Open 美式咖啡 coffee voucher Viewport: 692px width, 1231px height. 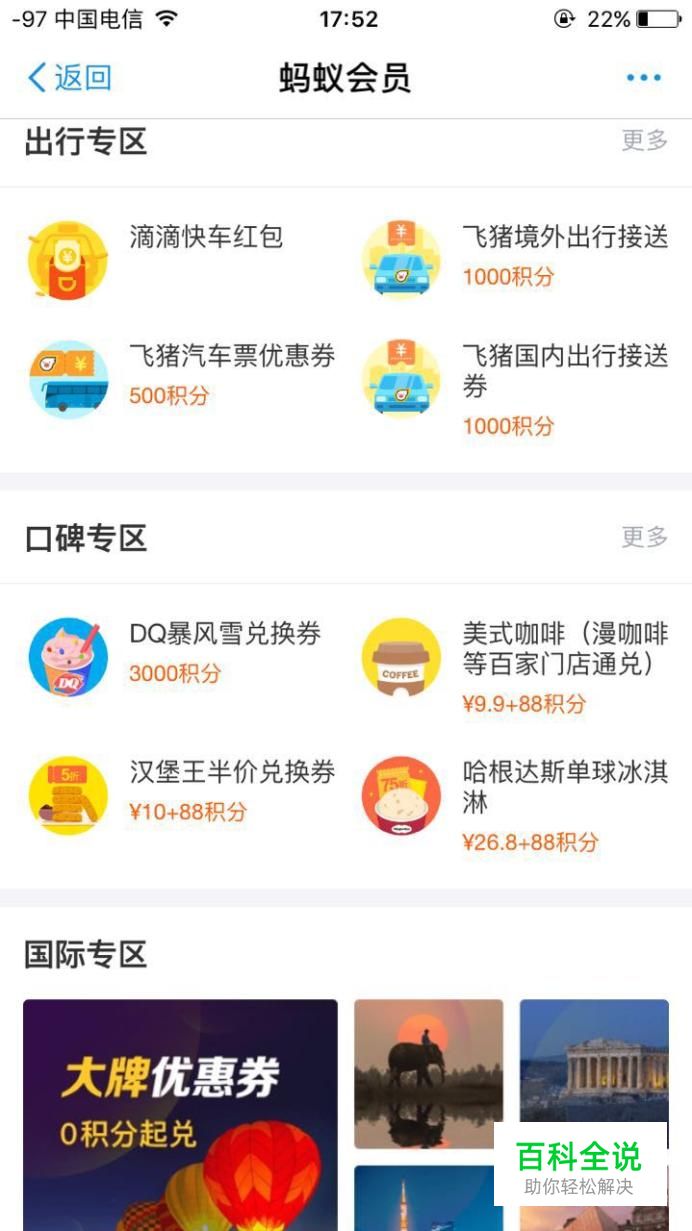click(564, 665)
